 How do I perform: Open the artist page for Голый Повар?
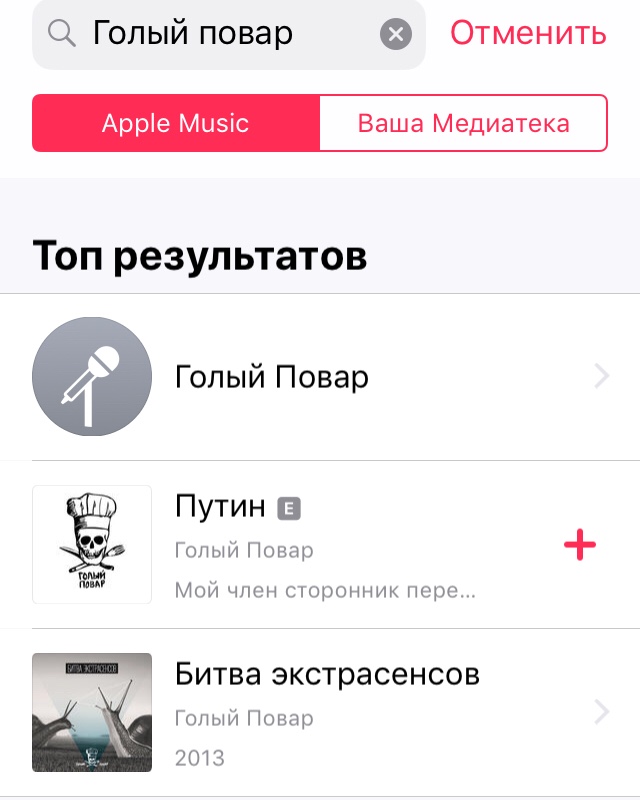(320, 377)
